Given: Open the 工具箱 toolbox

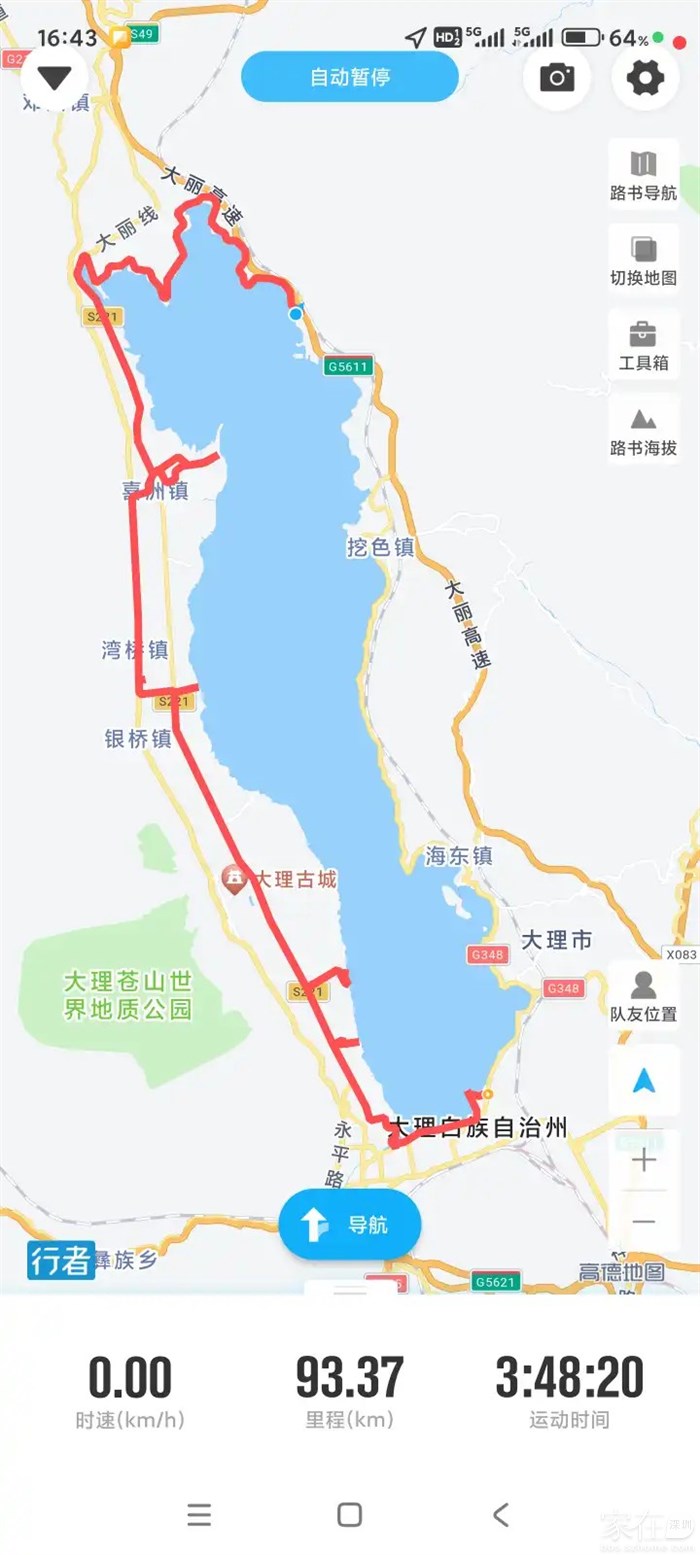Looking at the screenshot, I should pyautogui.click(x=643, y=345).
